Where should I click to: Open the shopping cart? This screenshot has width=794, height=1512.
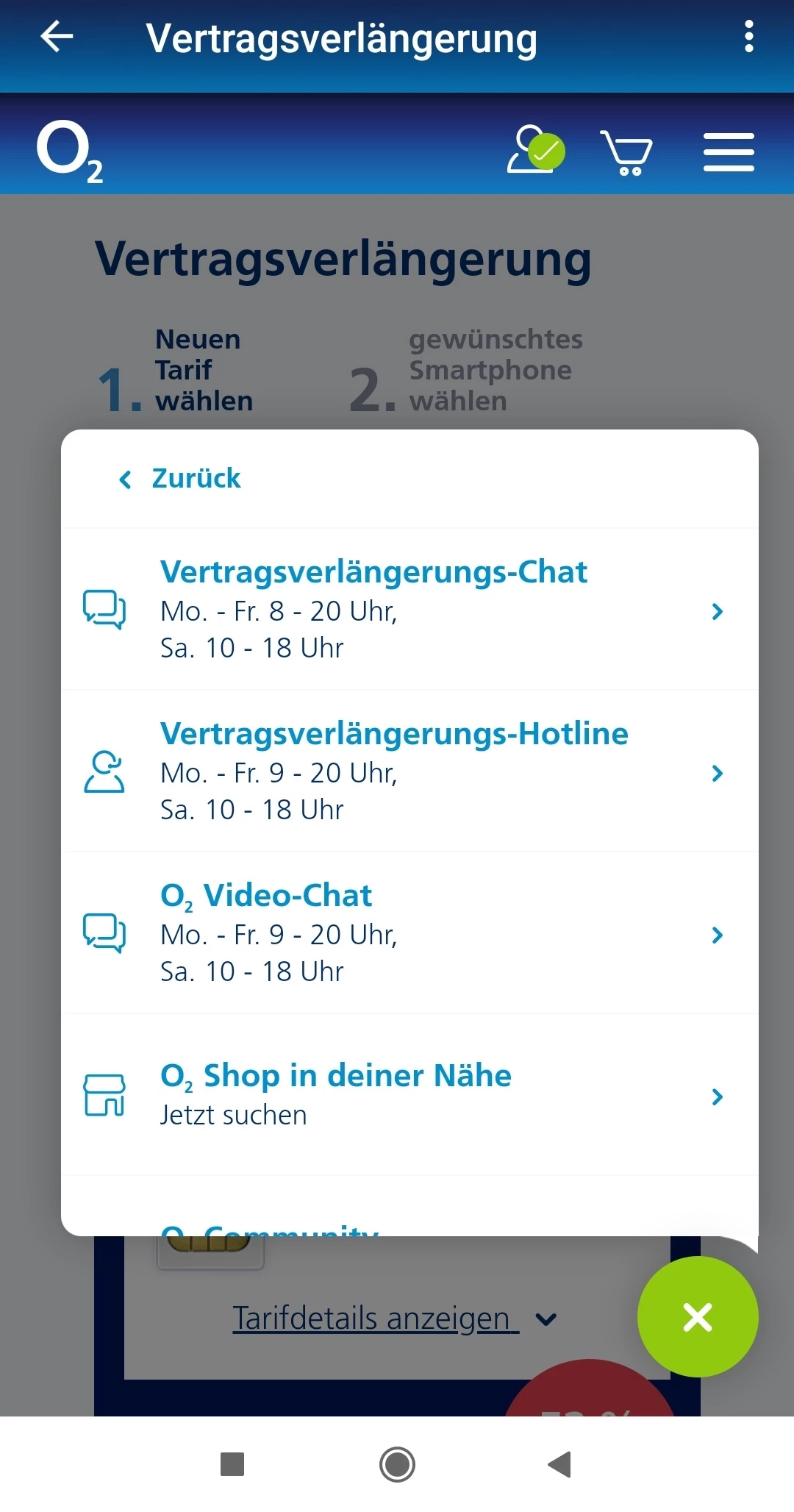(x=626, y=152)
